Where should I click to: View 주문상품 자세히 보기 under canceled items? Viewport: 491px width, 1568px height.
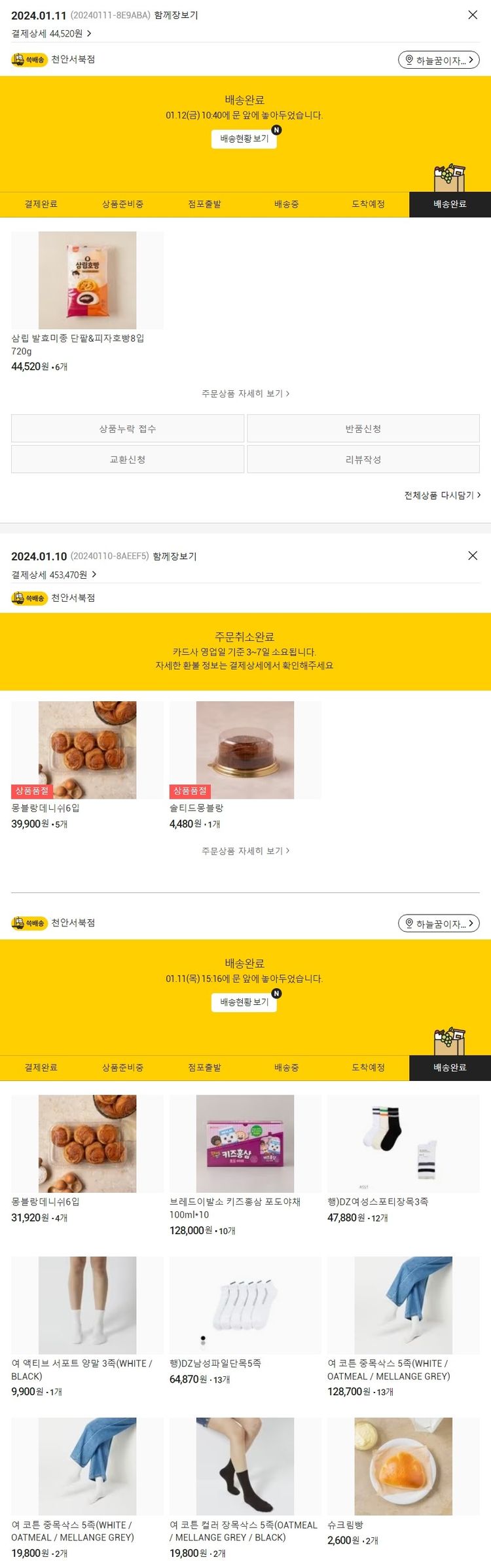(x=245, y=851)
